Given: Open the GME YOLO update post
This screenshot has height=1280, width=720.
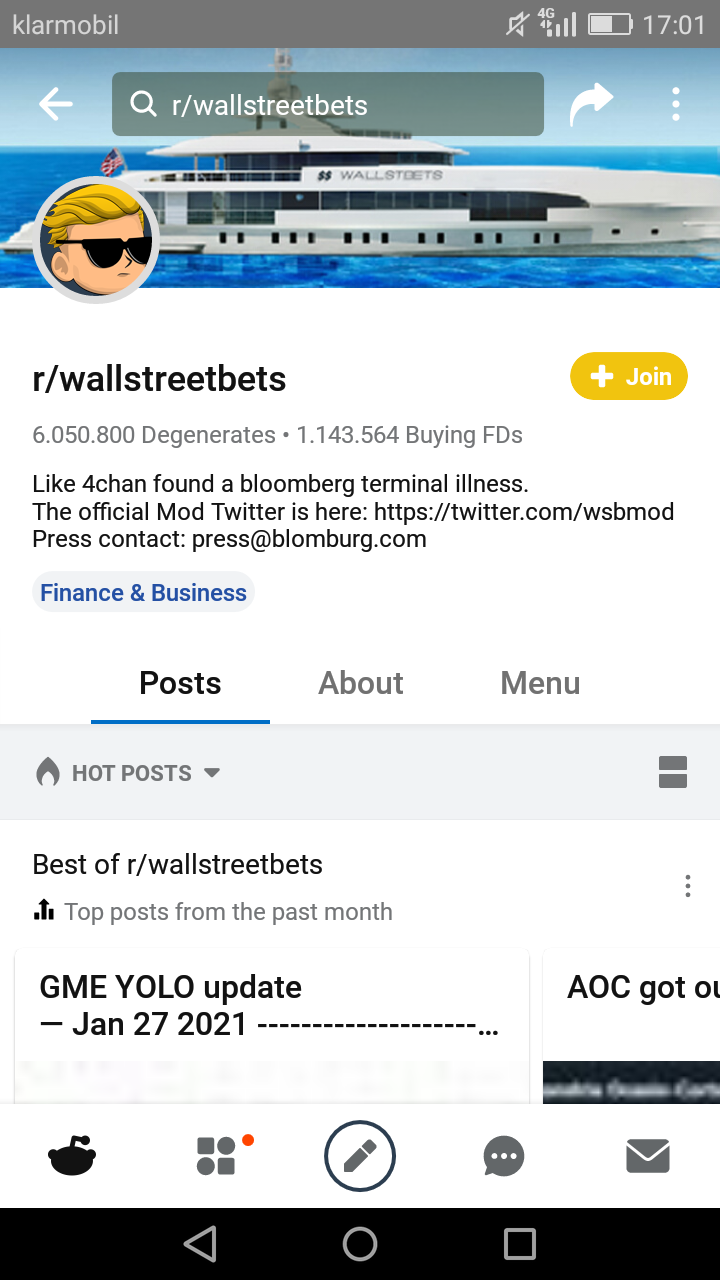Looking at the screenshot, I should coord(270,1005).
